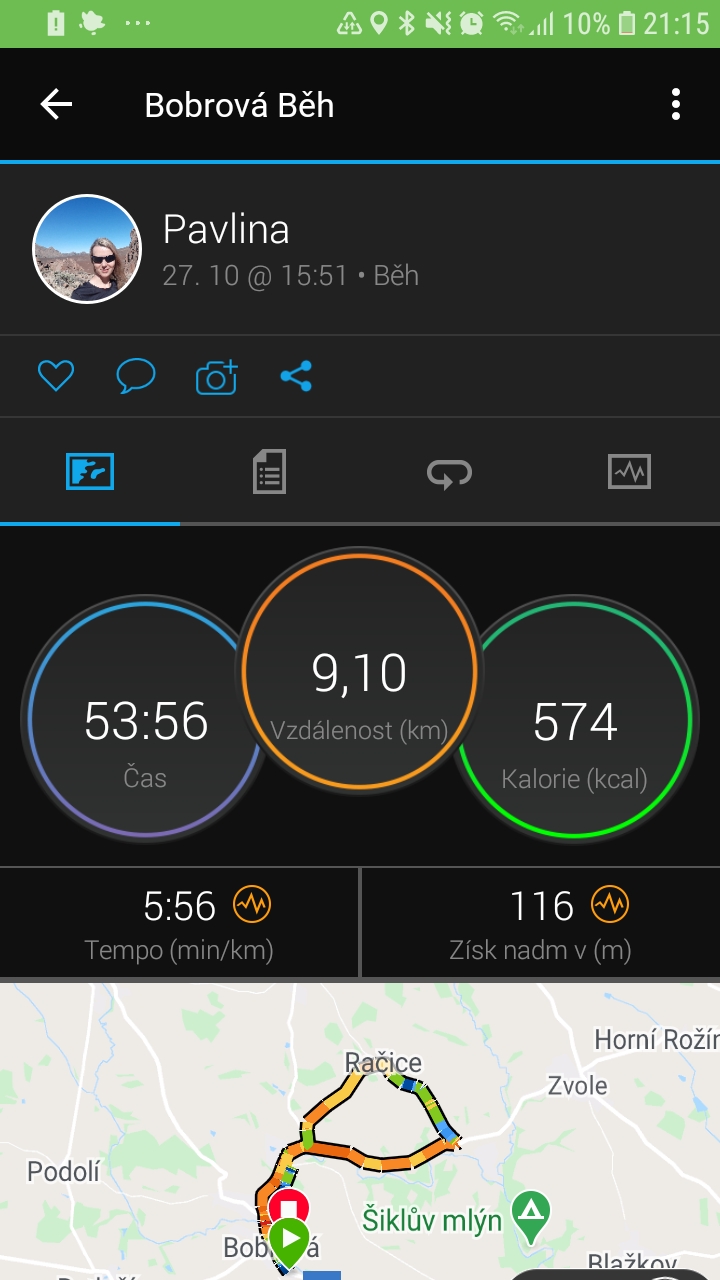Share this activity
The image size is (720, 1280).
coord(296,376)
